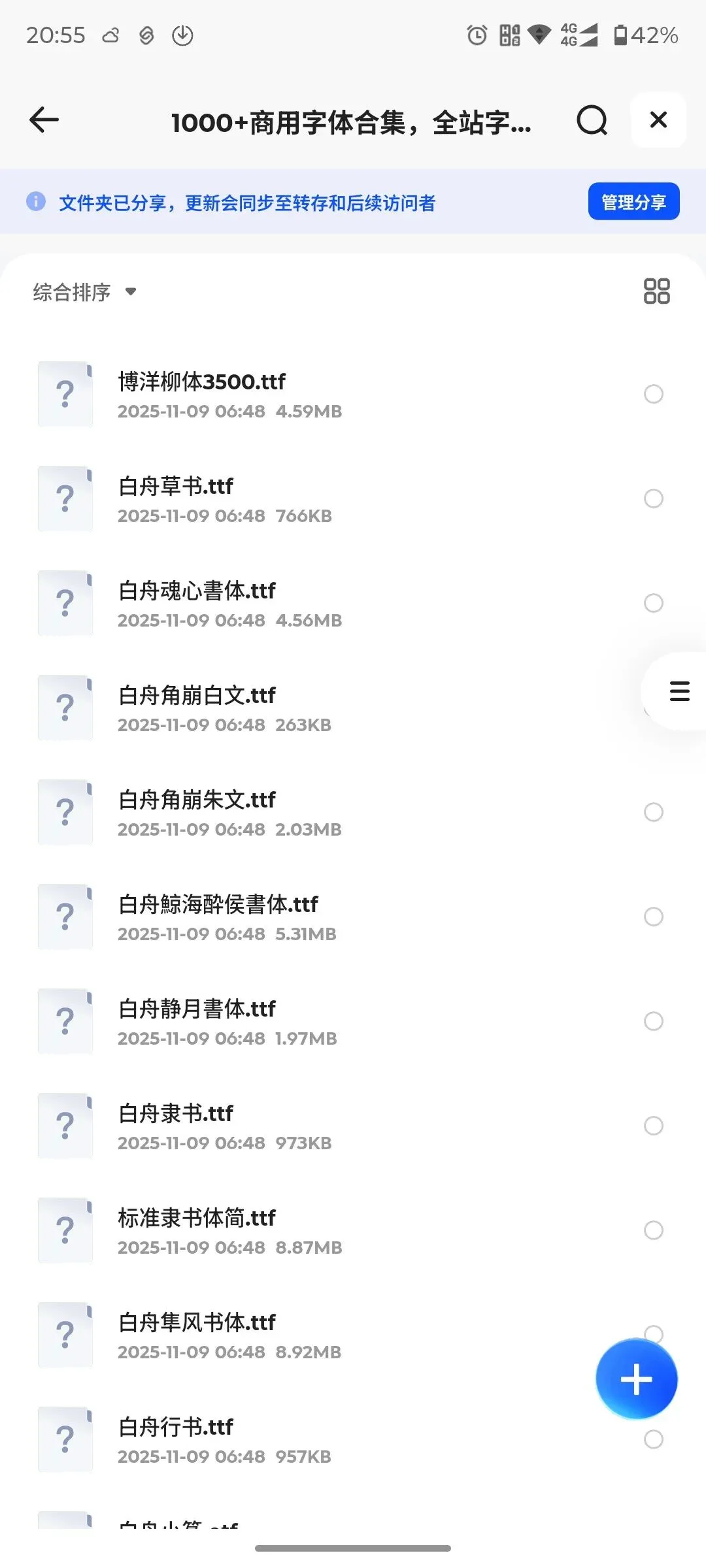Open the floating side menu handle

(679, 691)
